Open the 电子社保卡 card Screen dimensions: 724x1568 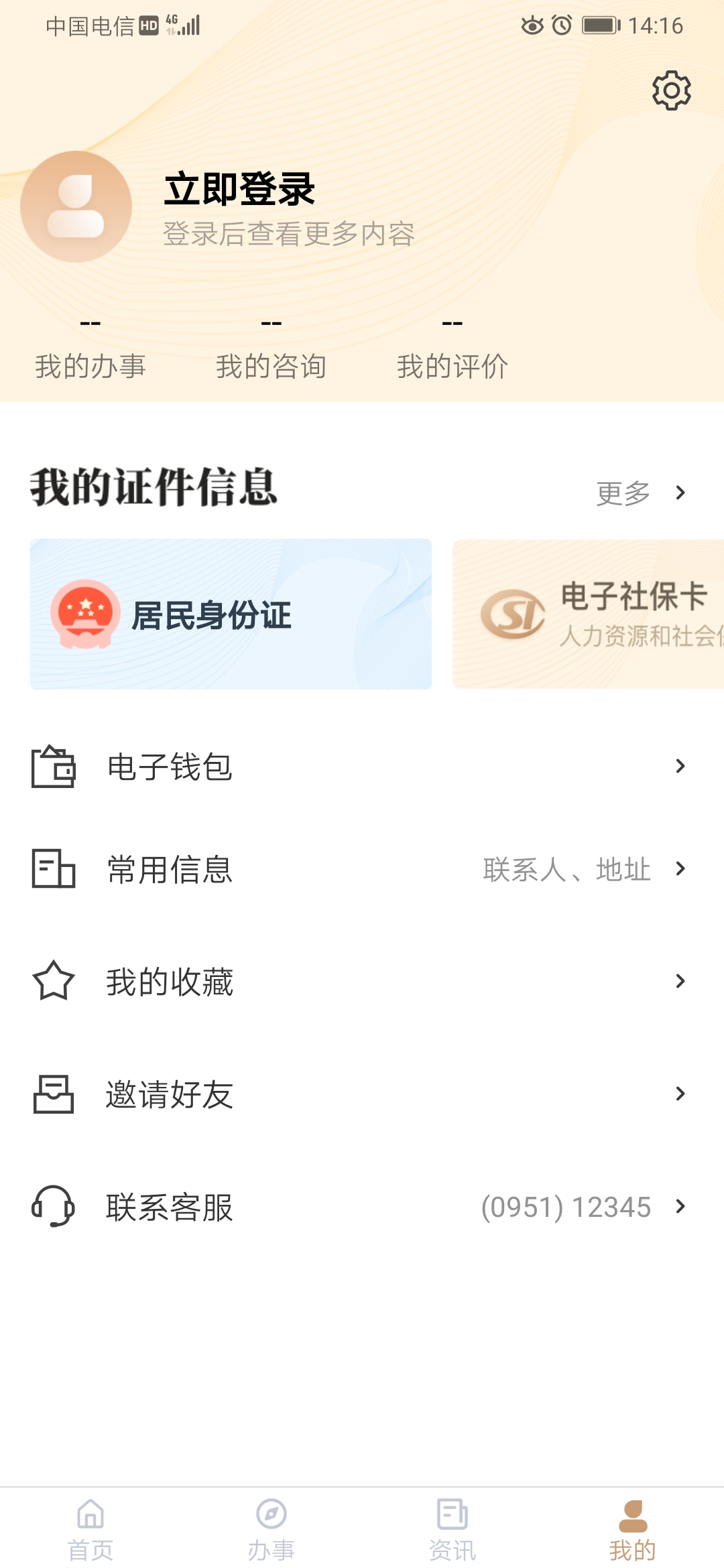point(589,614)
